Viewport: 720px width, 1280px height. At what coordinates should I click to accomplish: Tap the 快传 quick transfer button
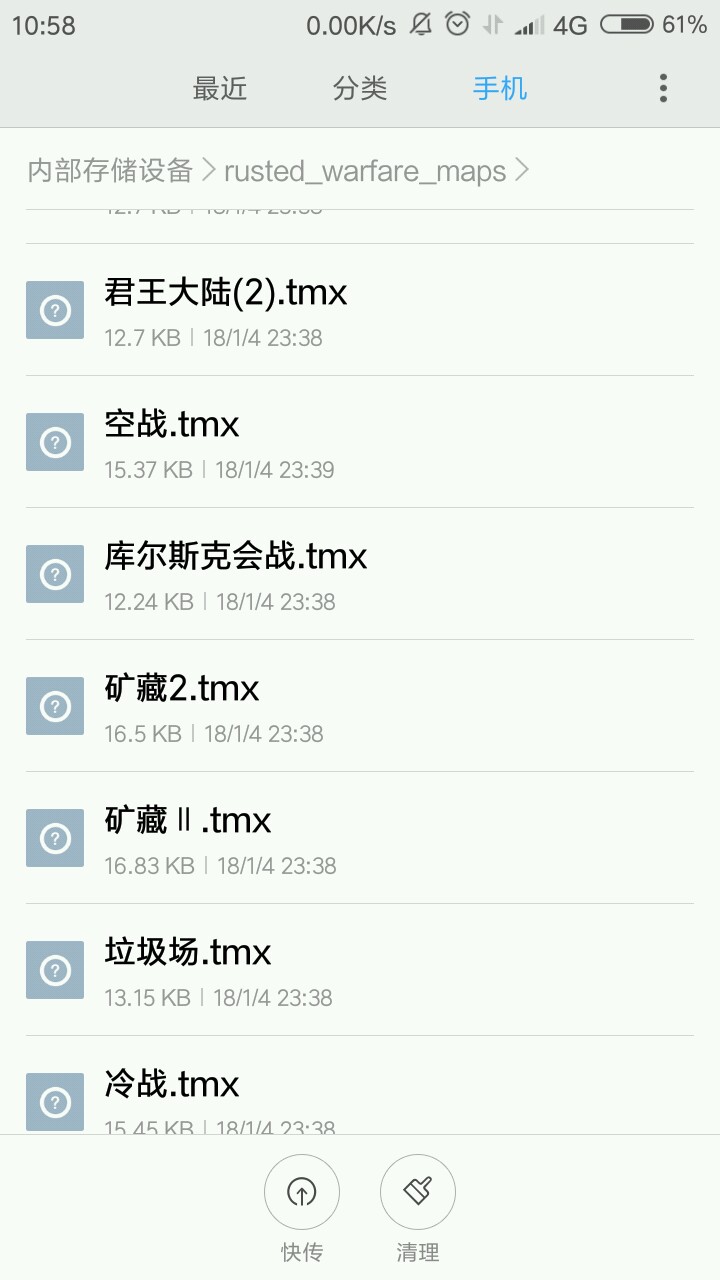[x=302, y=1192]
